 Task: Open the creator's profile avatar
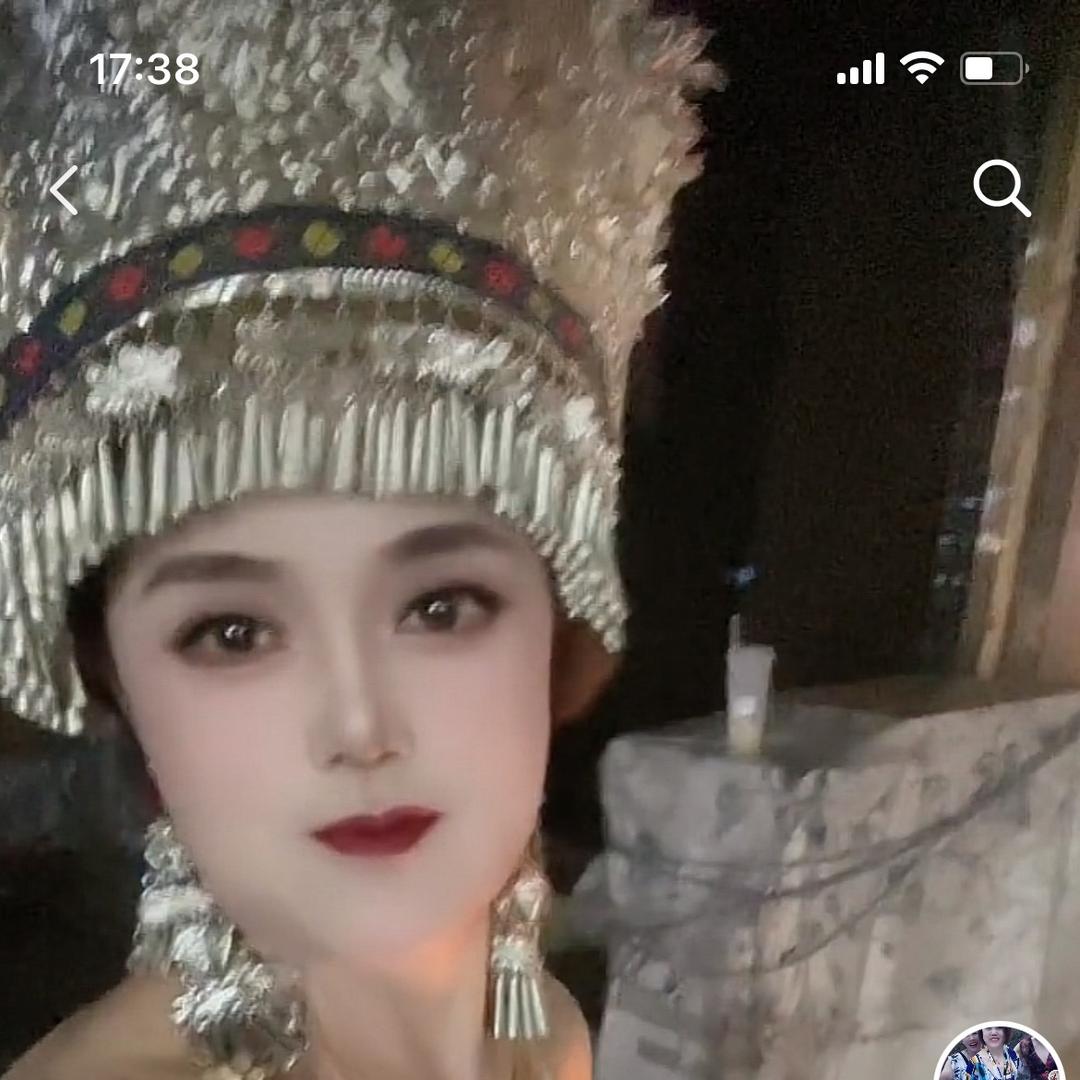pos(999,1051)
